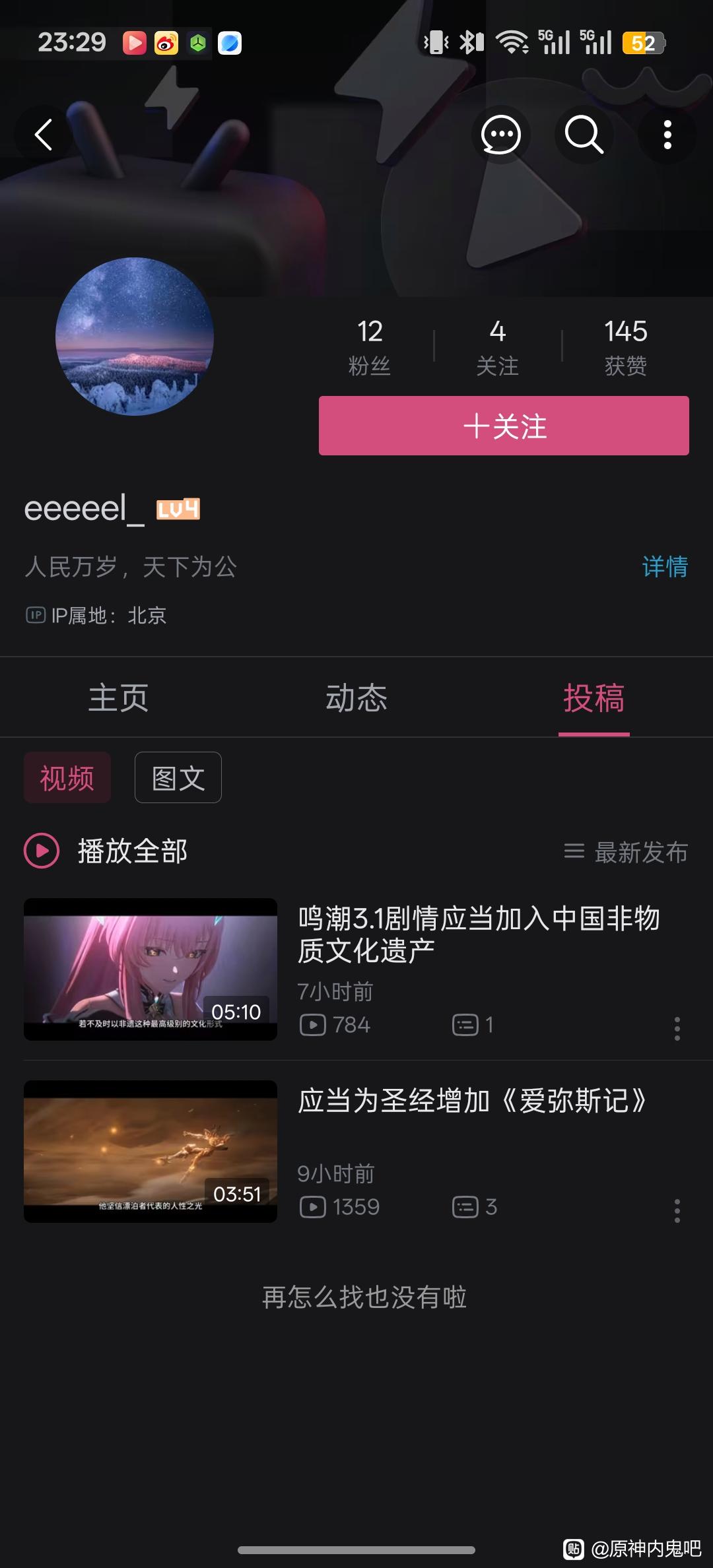View the 关注 following list

coord(498,346)
